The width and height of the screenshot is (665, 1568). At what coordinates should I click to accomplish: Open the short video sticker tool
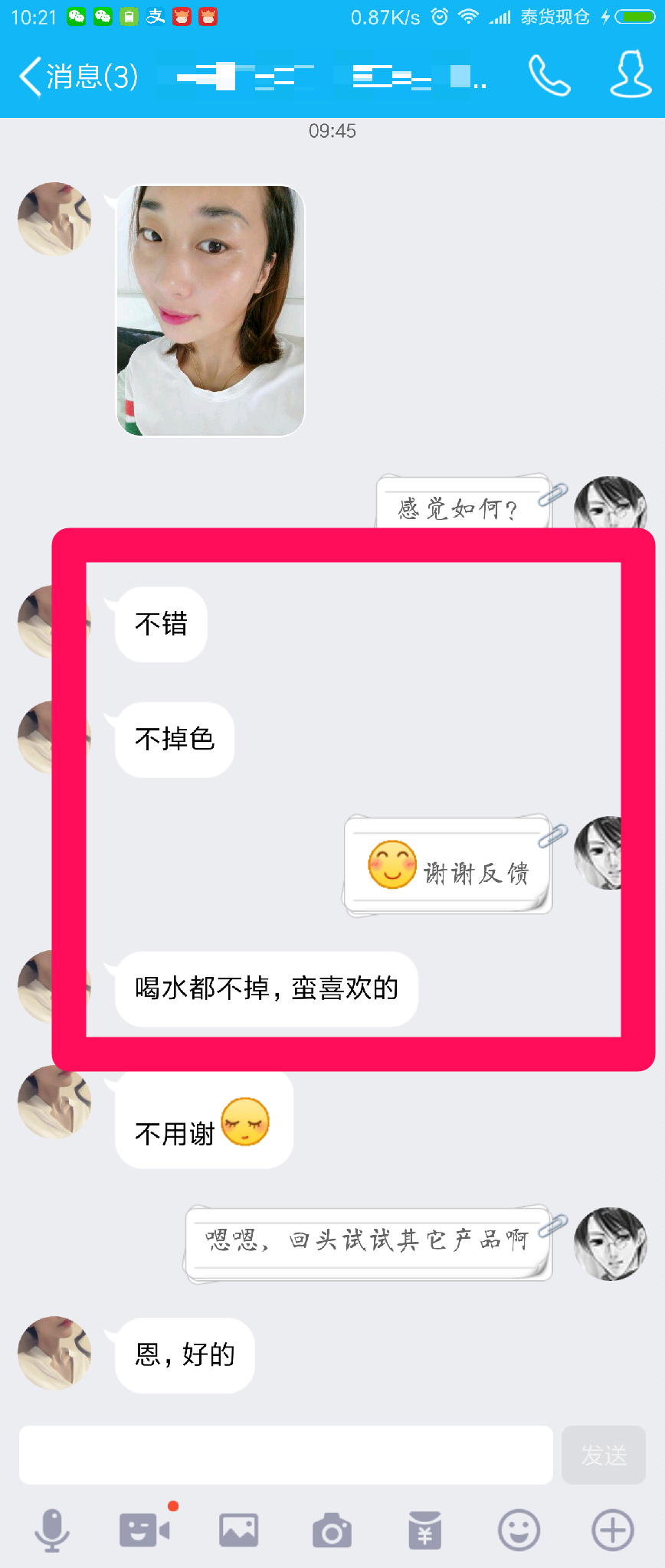coord(145,1530)
